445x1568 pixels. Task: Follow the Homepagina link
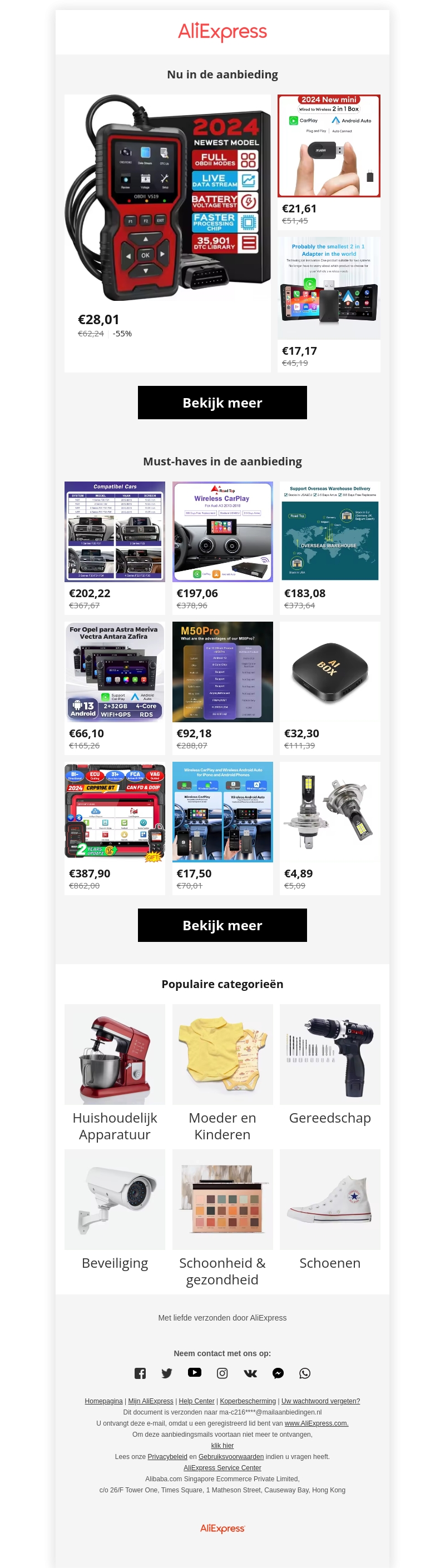click(103, 1401)
